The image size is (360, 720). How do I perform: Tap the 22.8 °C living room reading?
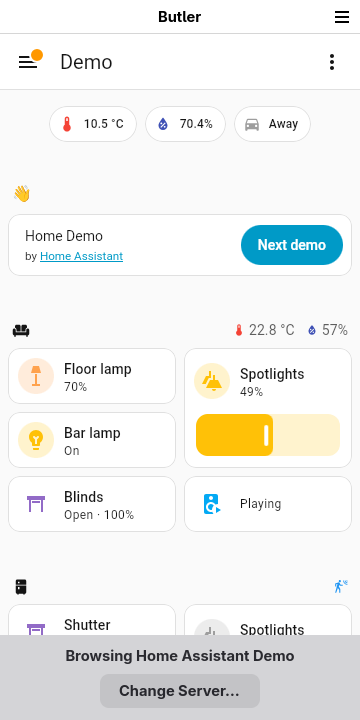(265, 330)
